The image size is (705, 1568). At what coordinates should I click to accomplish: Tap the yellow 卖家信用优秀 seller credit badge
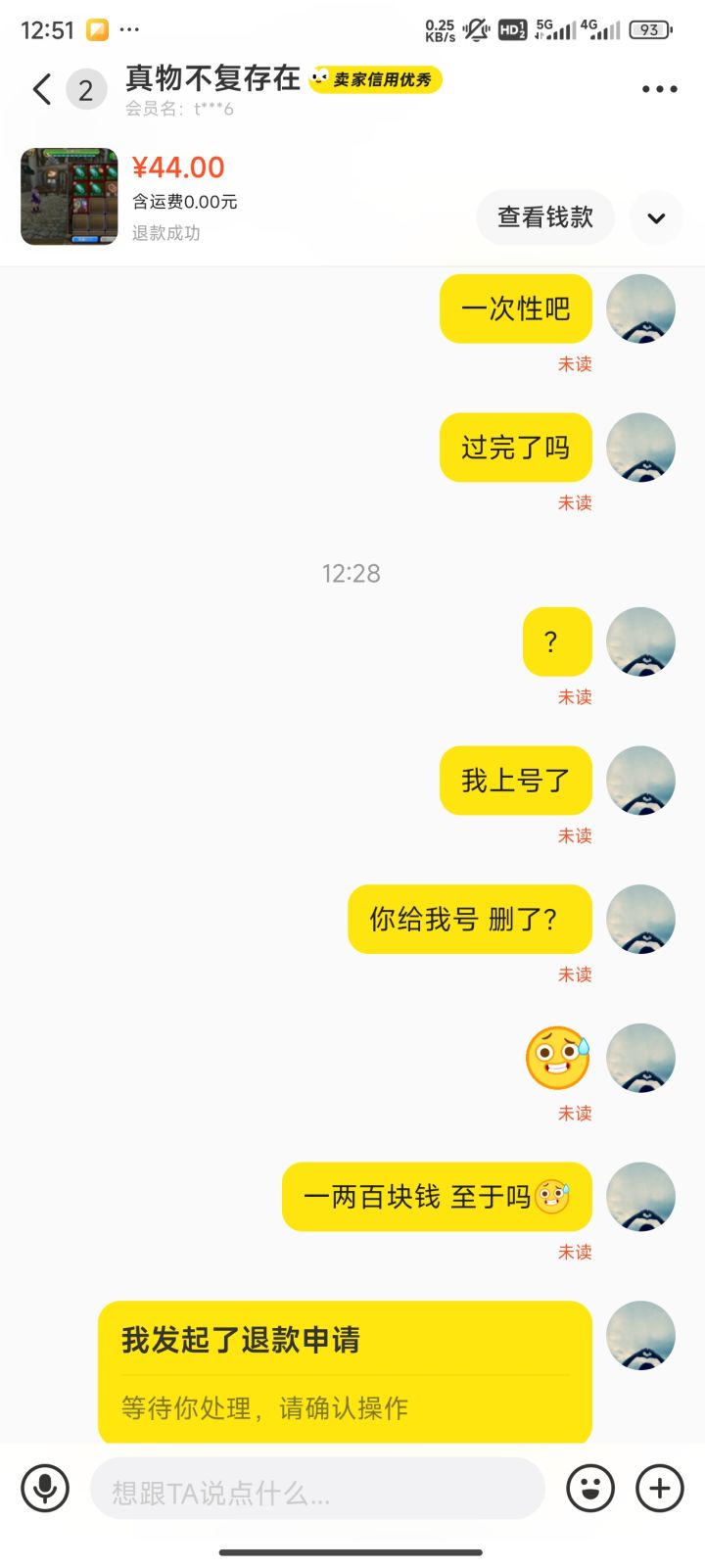(377, 81)
